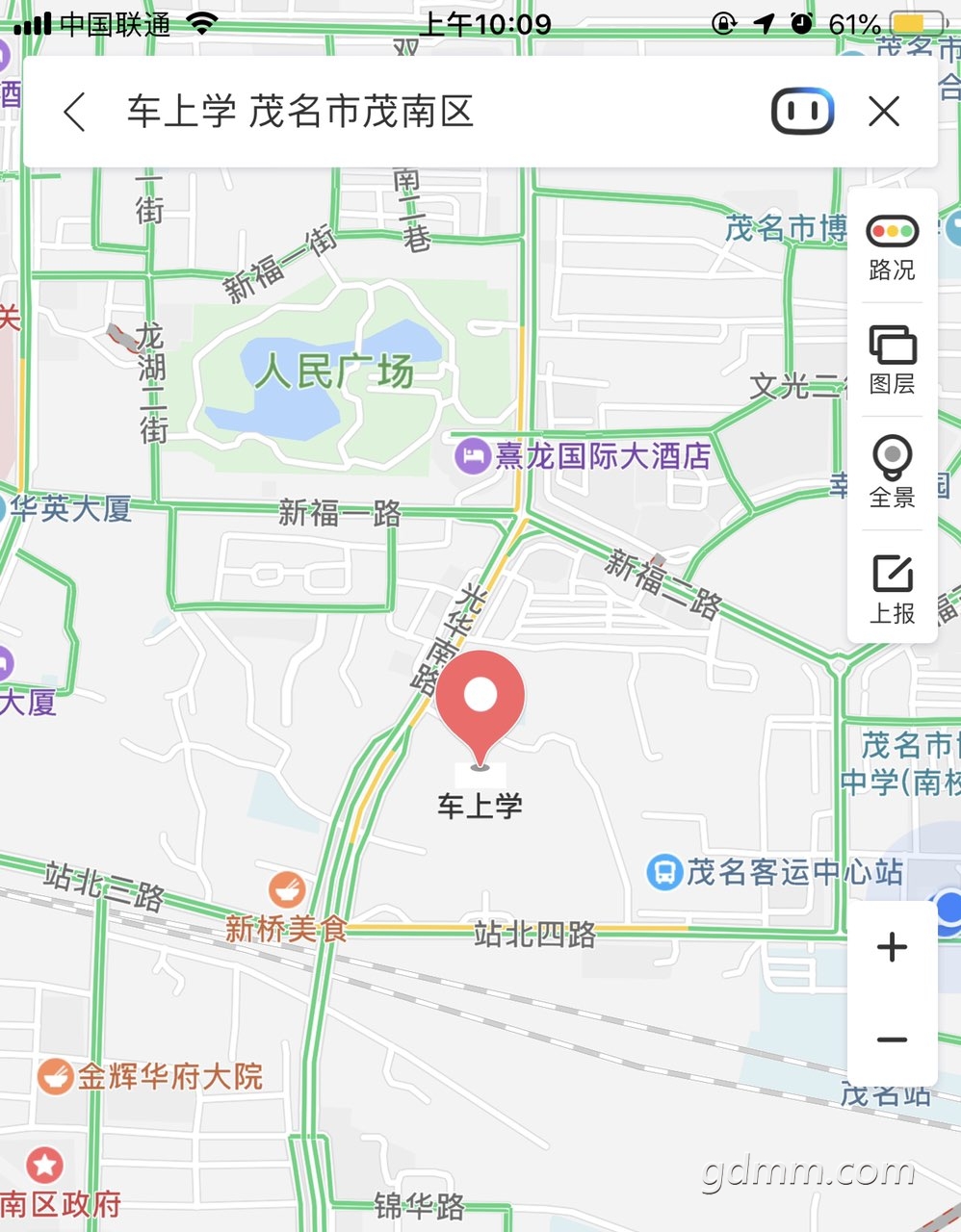Screen dimensions: 961x1232
Task: Clear the search with the X button
Action: 883,113
